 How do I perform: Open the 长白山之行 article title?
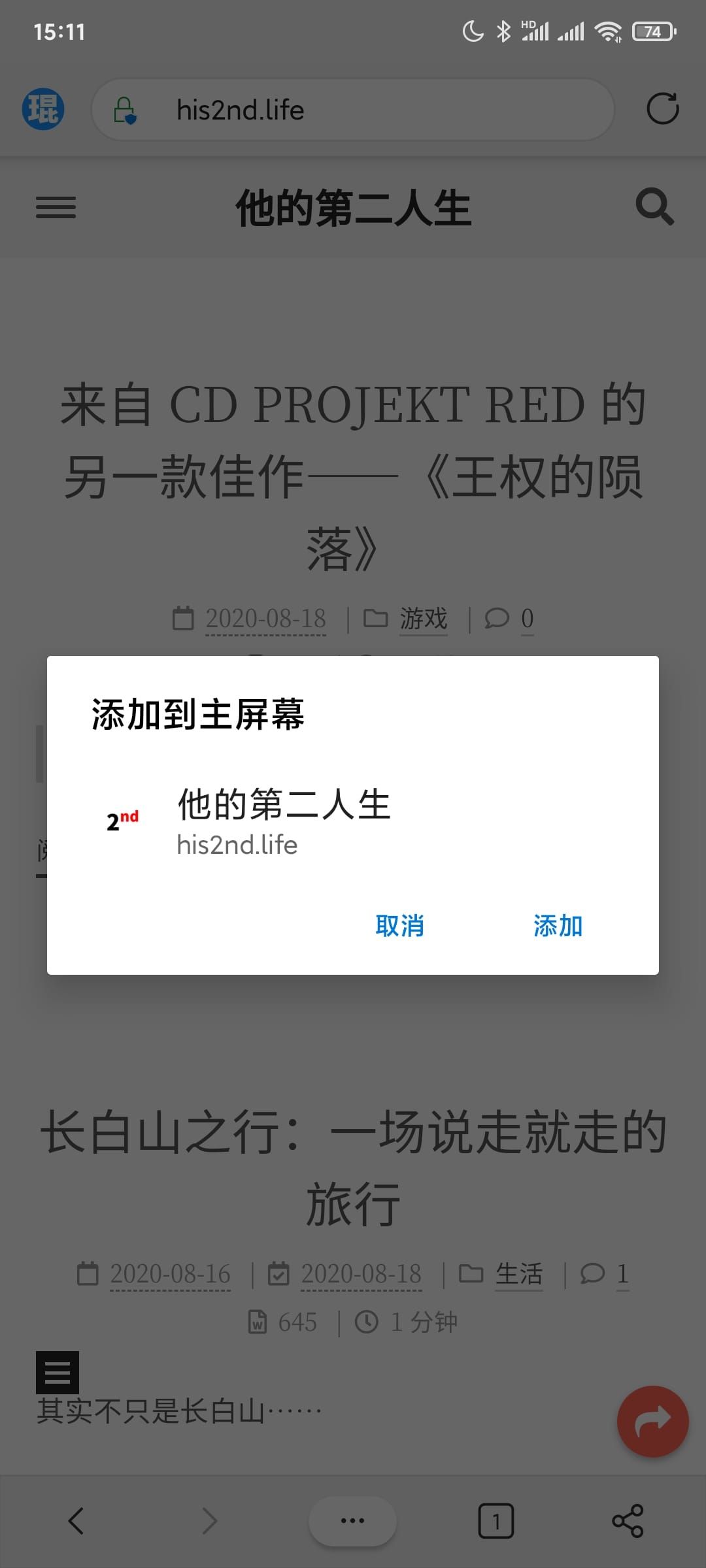(x=353, y=1169)
